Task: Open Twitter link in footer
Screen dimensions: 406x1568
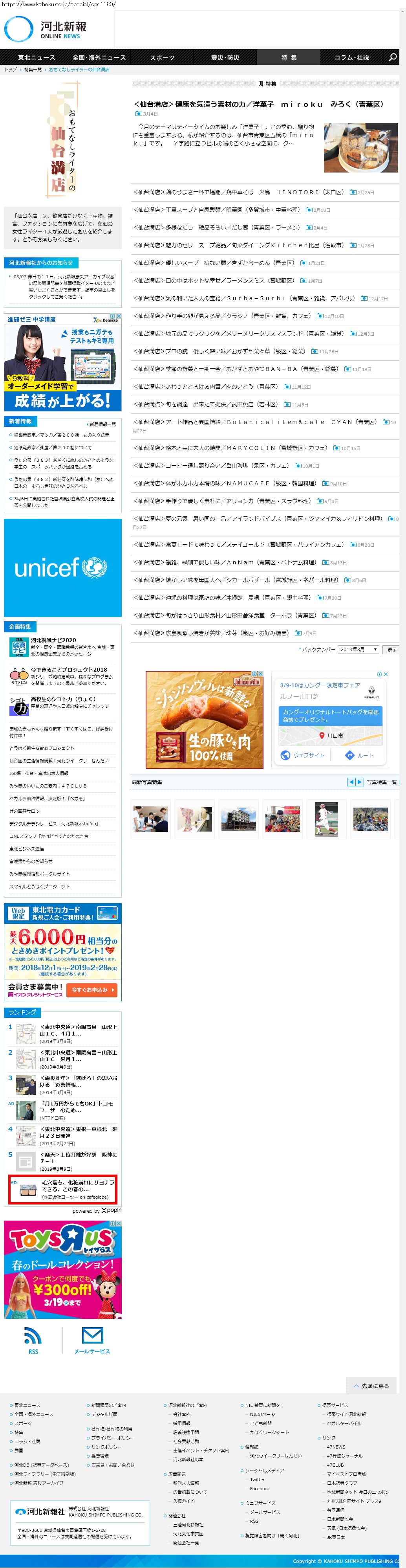Action: (x=257, y=1480)
